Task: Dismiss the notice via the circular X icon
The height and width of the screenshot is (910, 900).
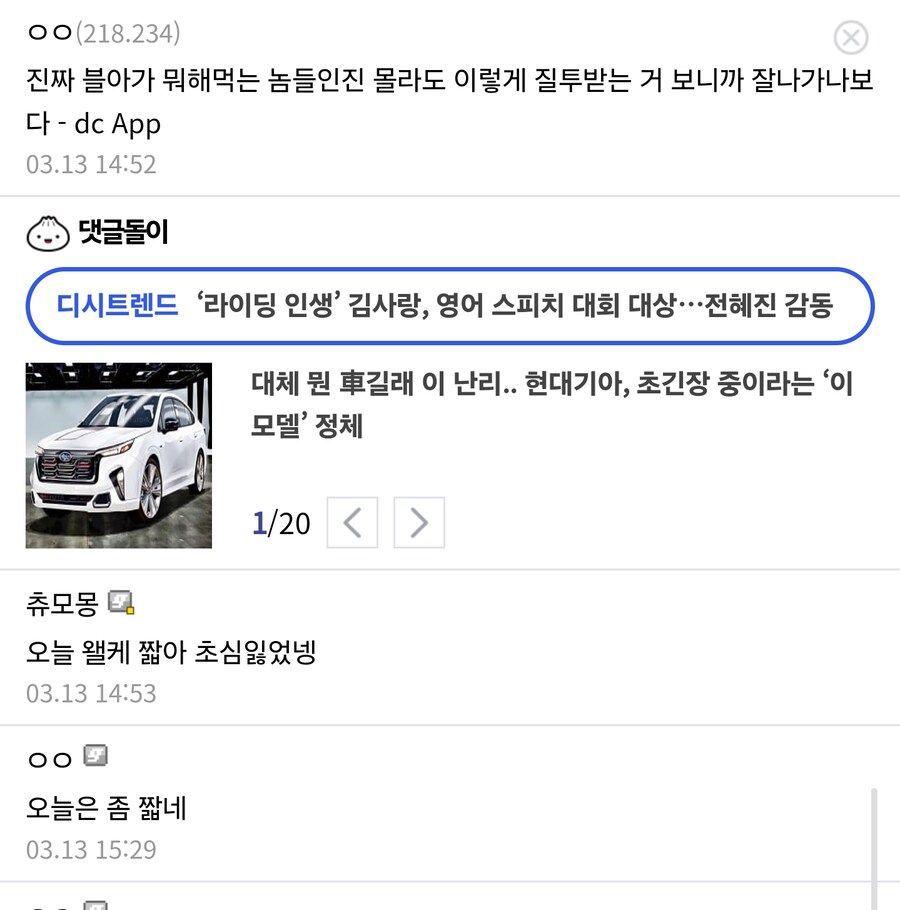Action: click(851, 38)
